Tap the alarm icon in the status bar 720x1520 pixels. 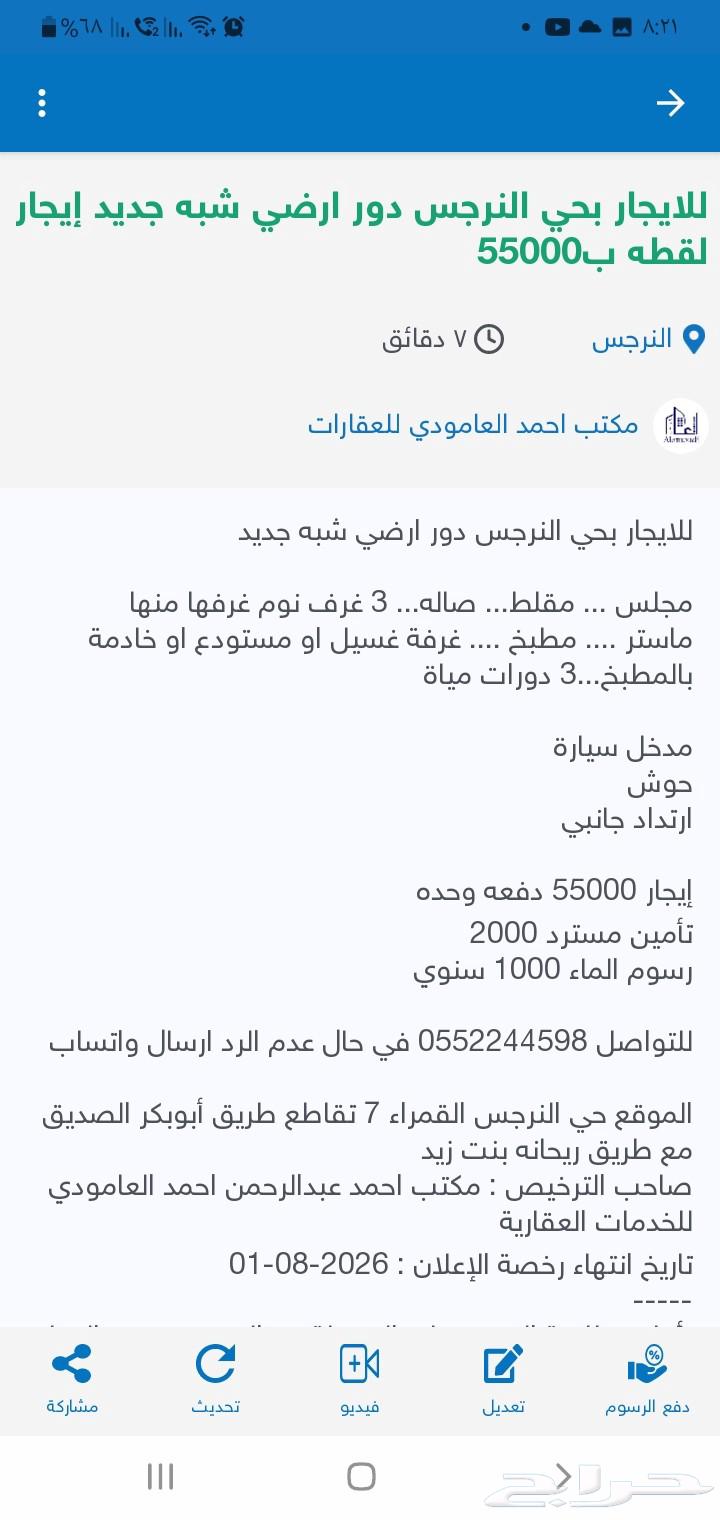231,27
